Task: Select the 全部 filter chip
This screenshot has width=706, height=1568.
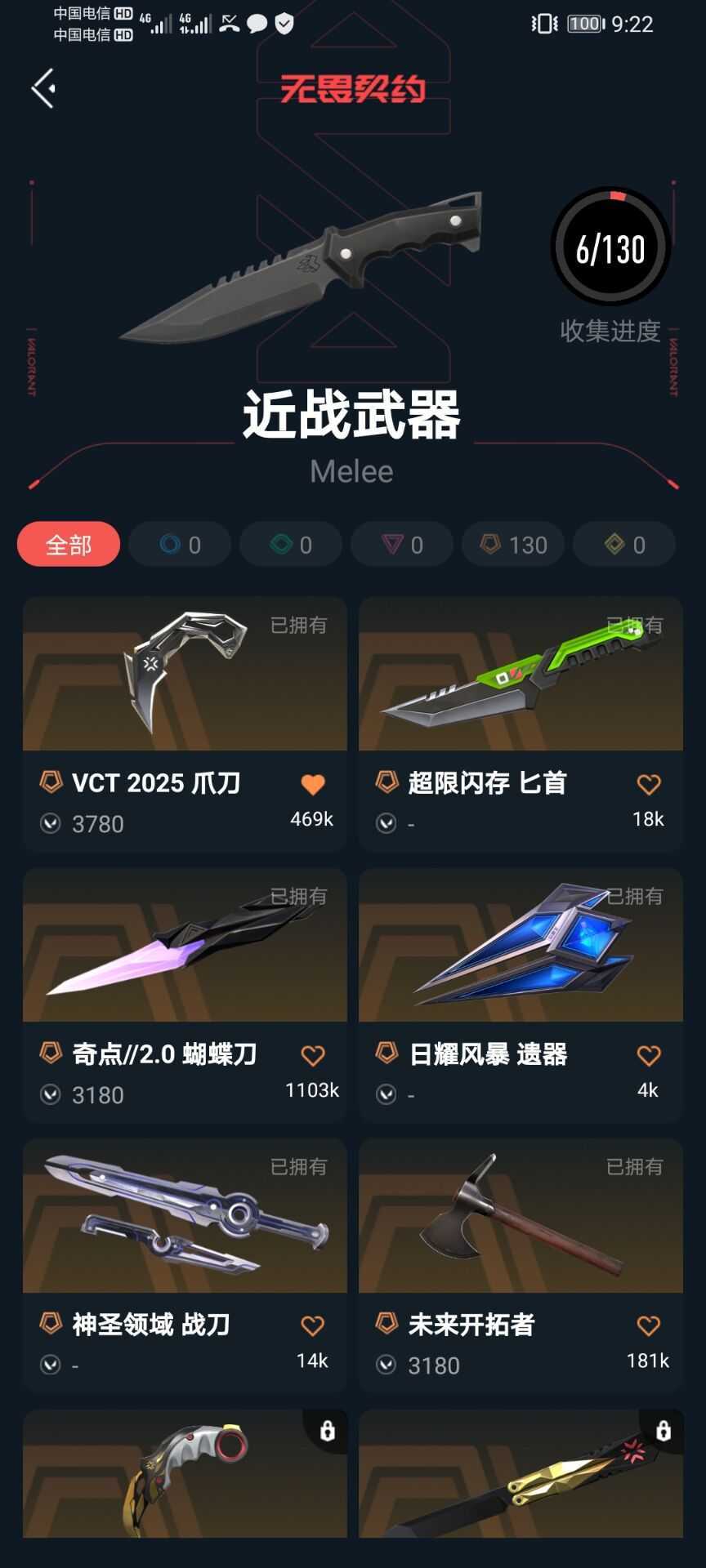Action: point(69,544)
